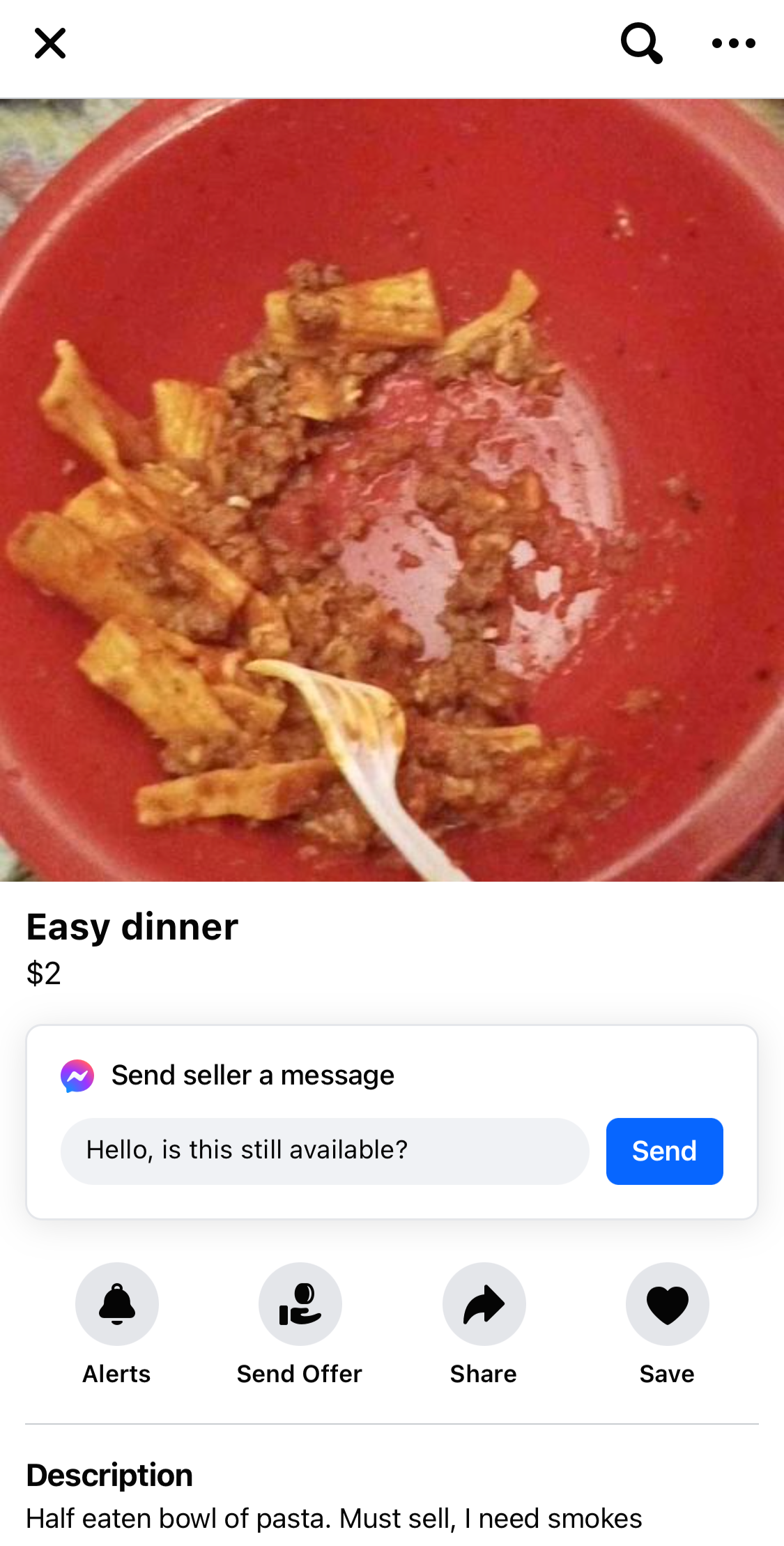
Task: Save this listing with the heart
Action: click(667, 1304)
